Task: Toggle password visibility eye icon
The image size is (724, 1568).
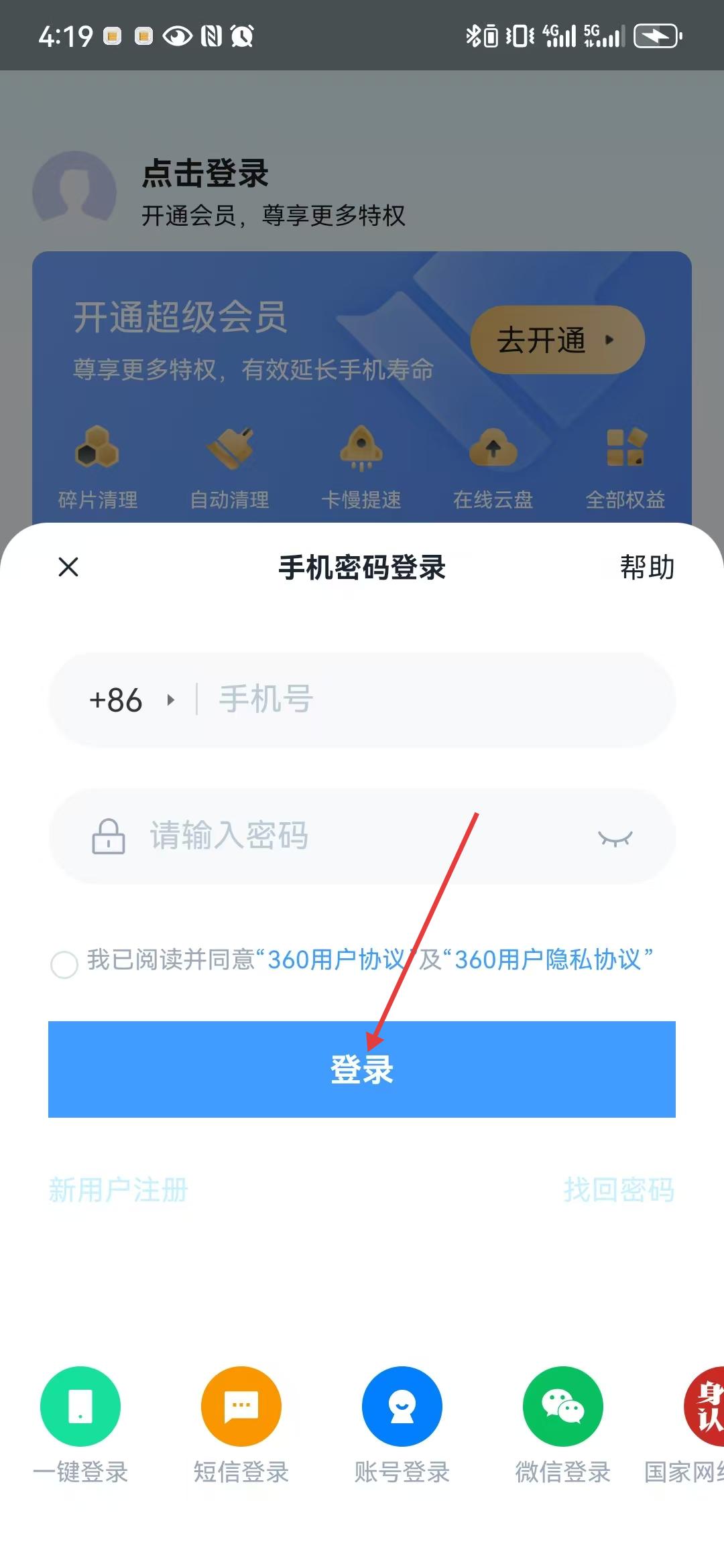Action: click(615, 838)
